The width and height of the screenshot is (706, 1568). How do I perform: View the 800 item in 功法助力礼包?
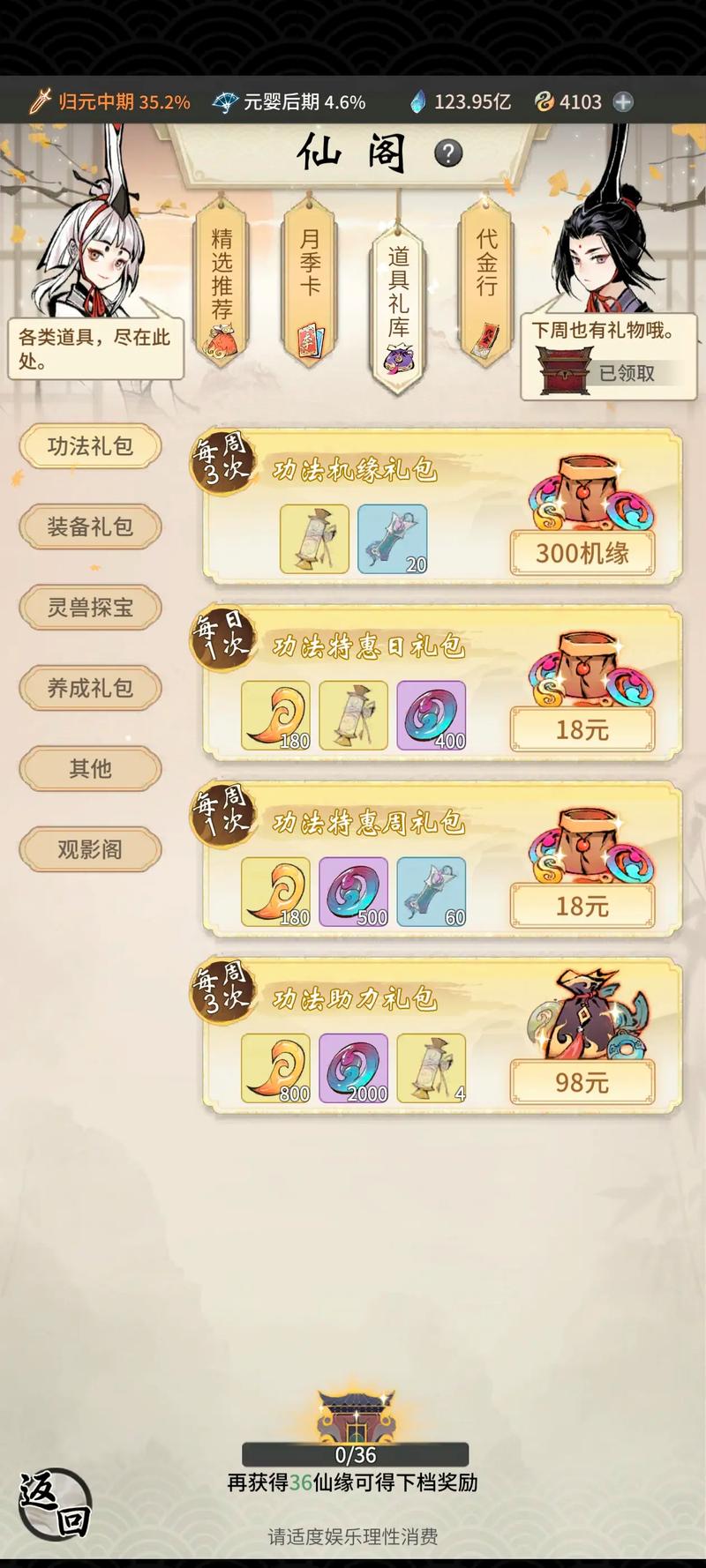pos(275,1068)
